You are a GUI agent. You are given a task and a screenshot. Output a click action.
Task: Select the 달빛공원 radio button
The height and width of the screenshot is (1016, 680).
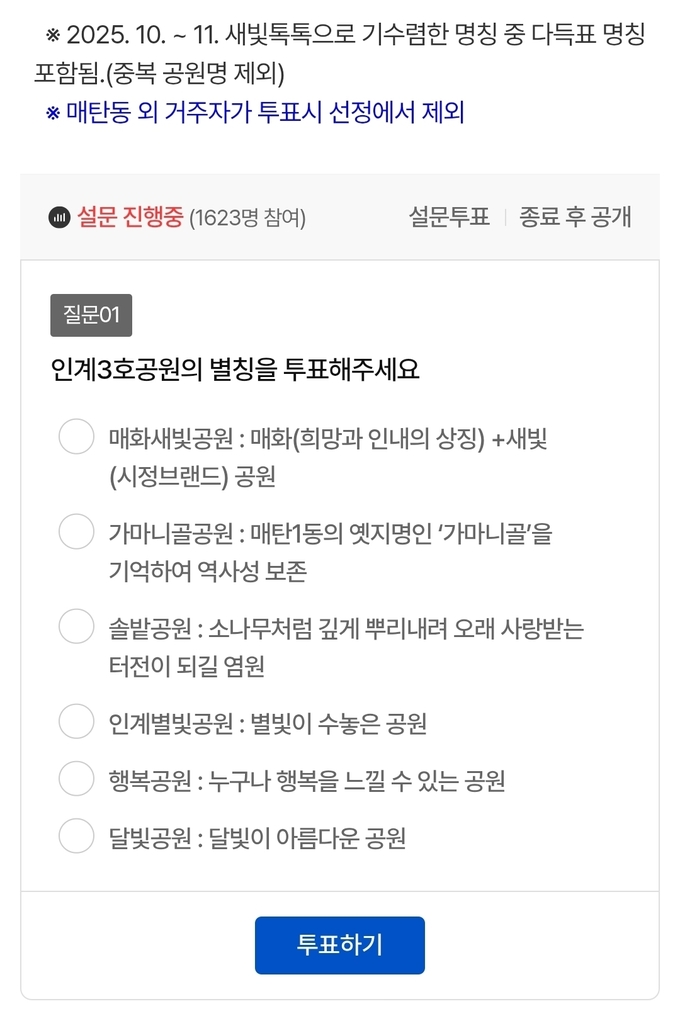point(76,836)
